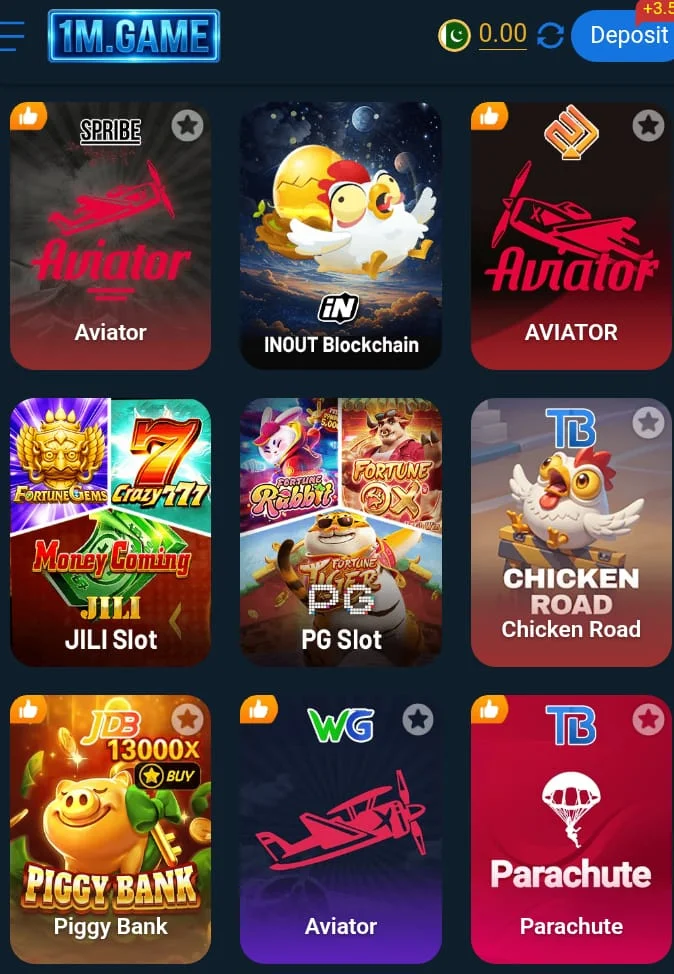
Task: Tap the Deposit button
Action: pyautogui.click(x=627, y=36)
